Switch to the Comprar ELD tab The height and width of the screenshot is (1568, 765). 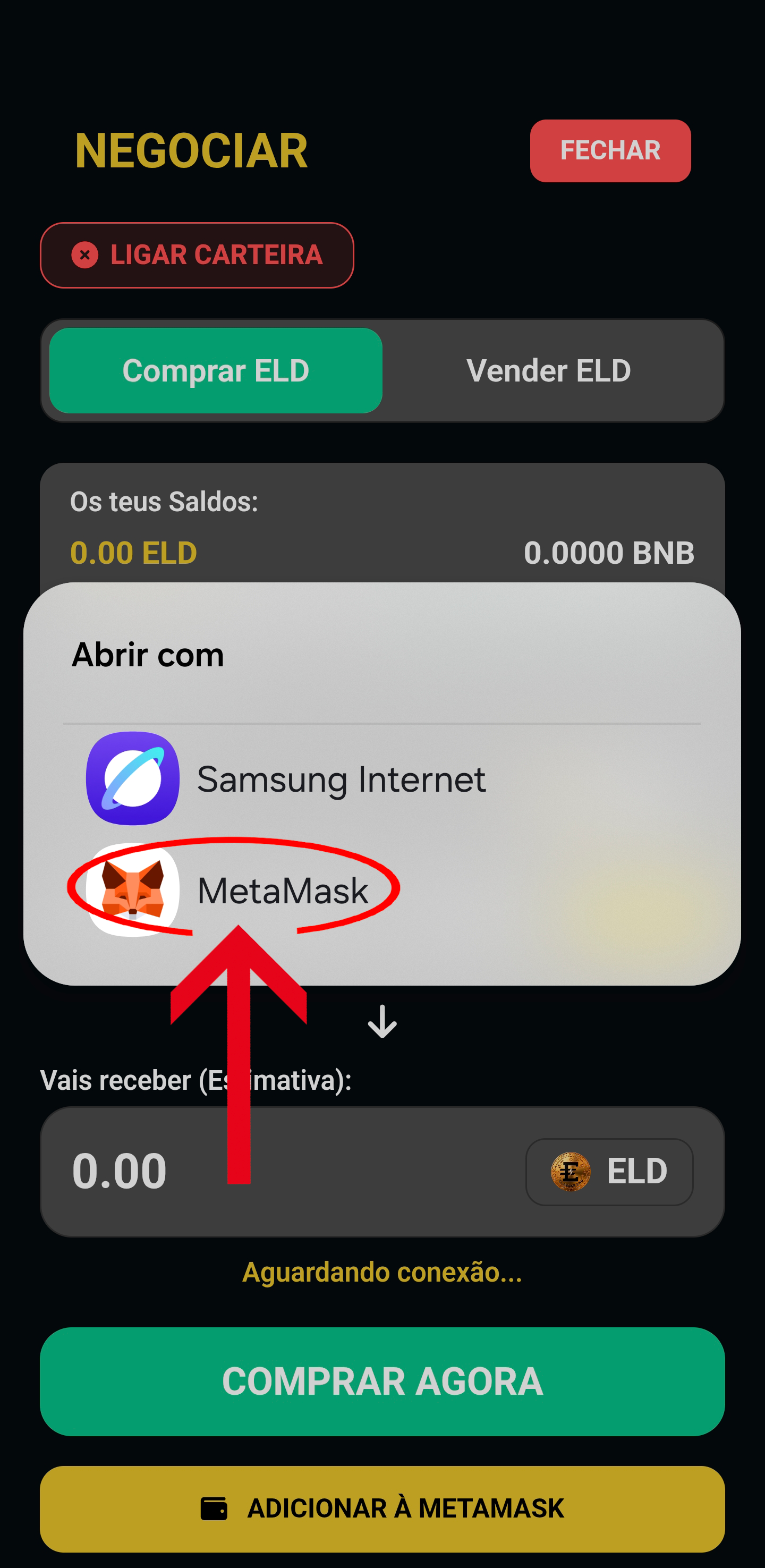pyautogui.click(x=216, y=371)
